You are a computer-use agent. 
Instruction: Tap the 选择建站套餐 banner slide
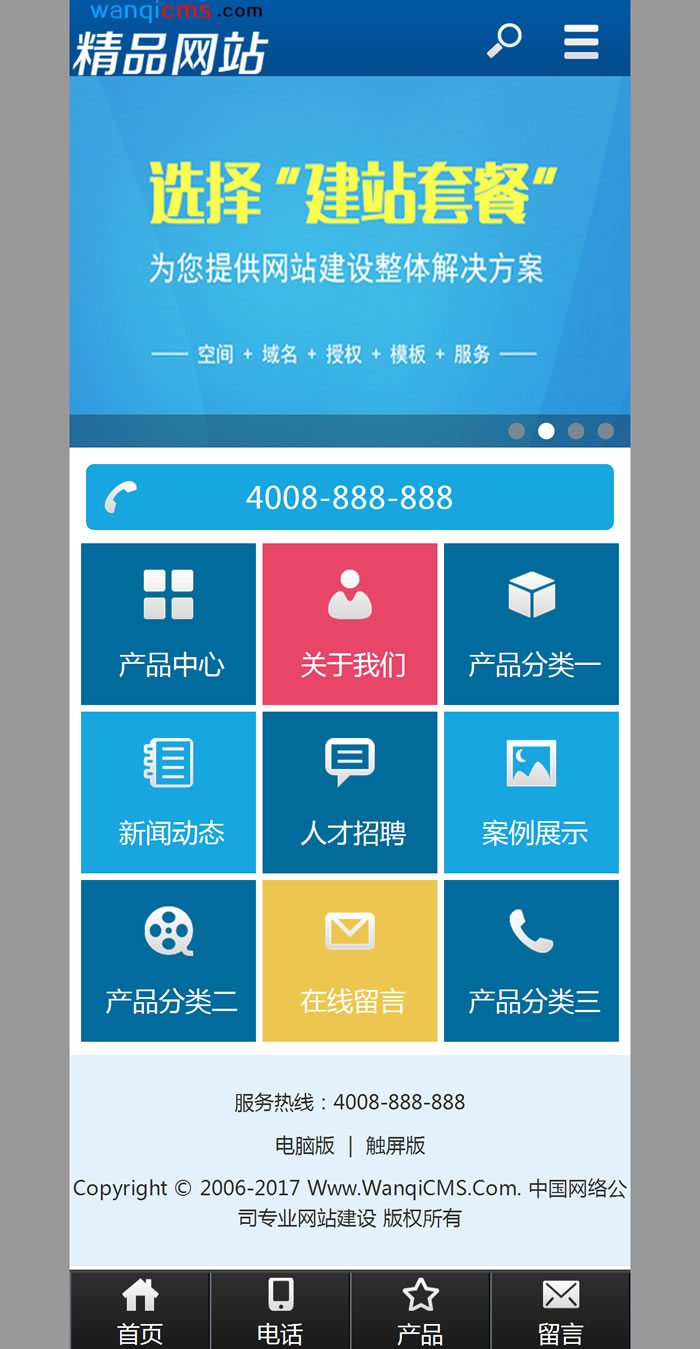(x=350, y=250)
